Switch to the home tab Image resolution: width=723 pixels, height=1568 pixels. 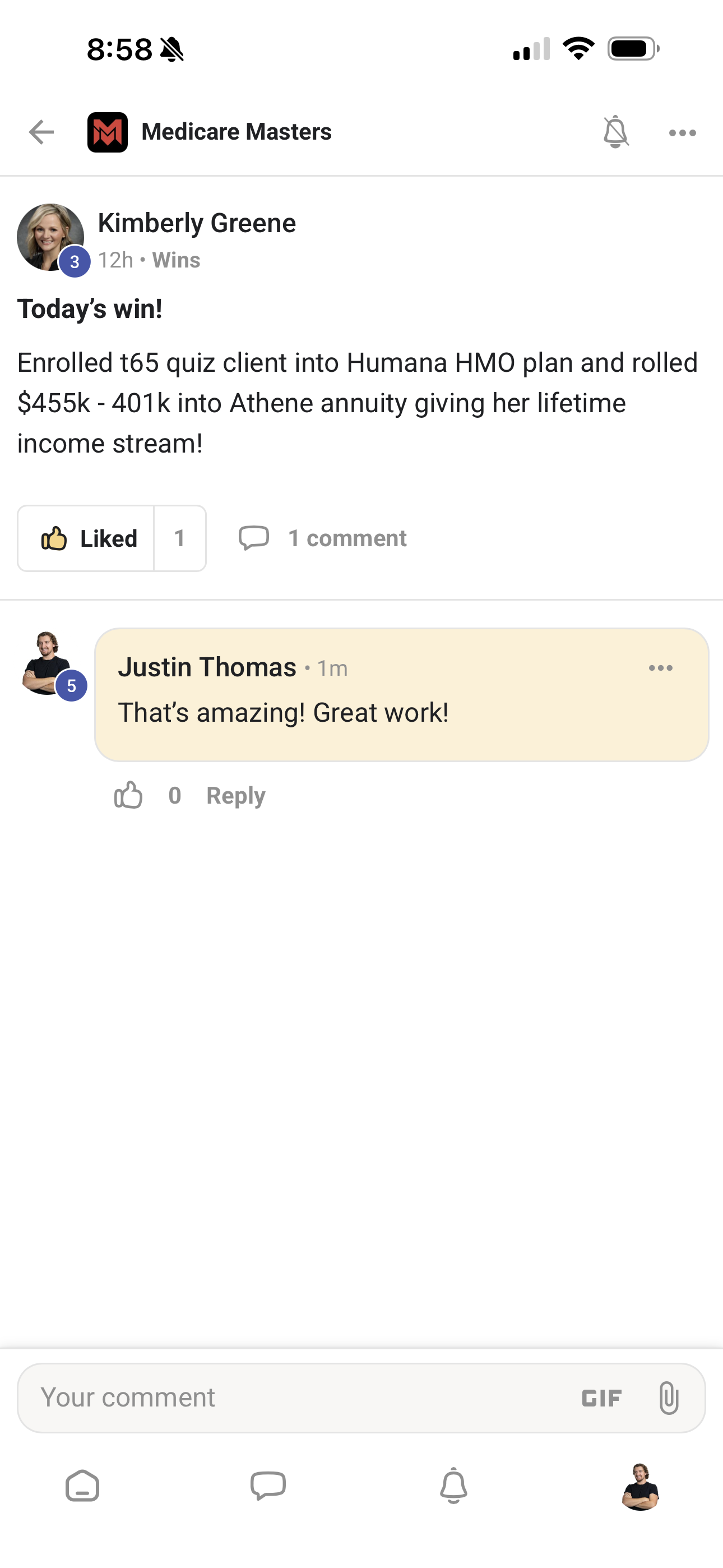[82, 1487]
